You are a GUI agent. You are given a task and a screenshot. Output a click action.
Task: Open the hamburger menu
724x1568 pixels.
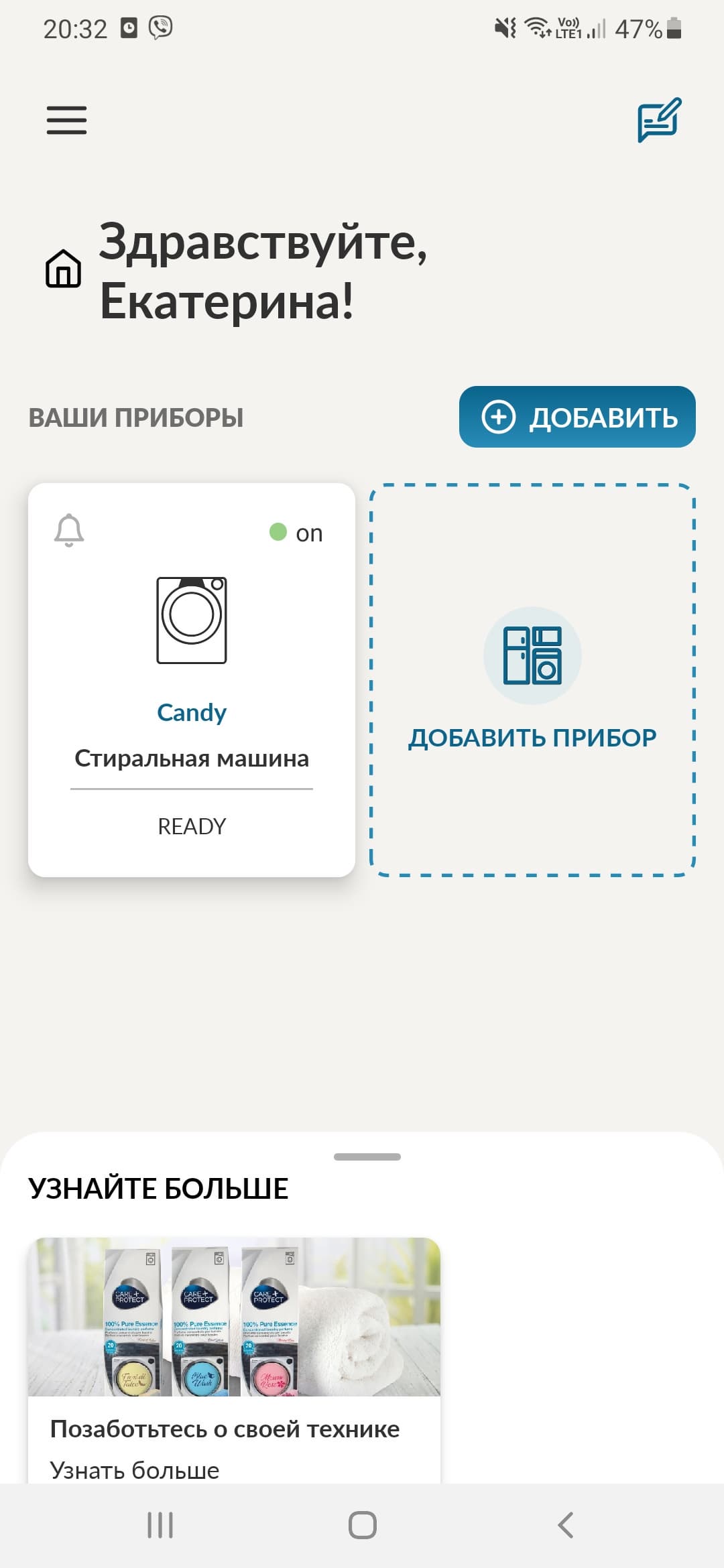tap(66, 120)
